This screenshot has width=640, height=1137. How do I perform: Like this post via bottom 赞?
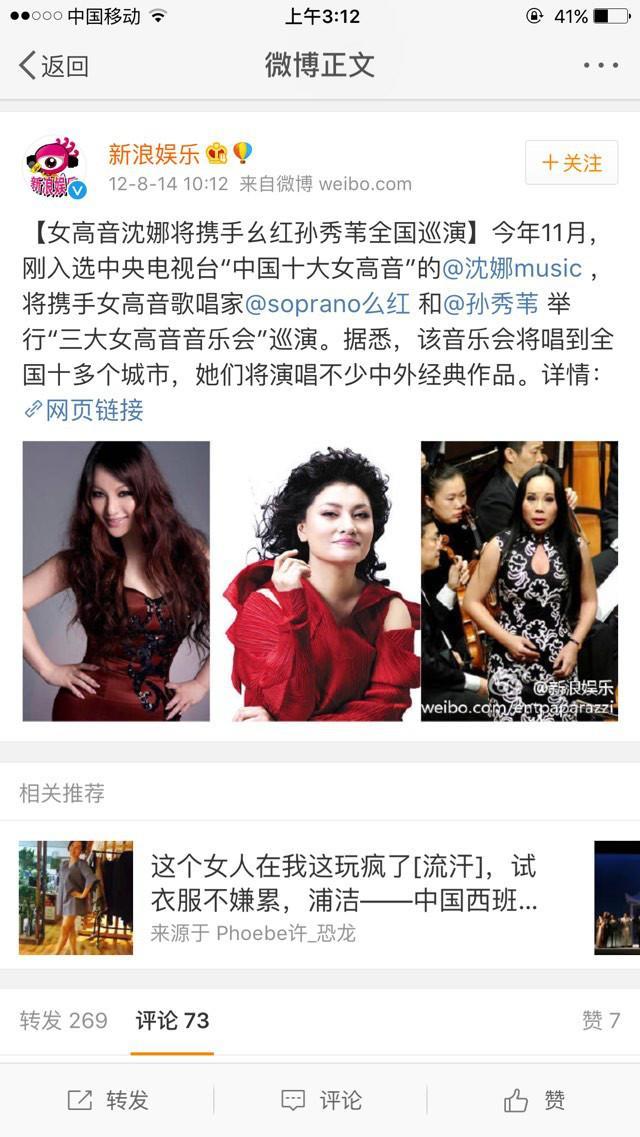click(x=534, y=1100)
